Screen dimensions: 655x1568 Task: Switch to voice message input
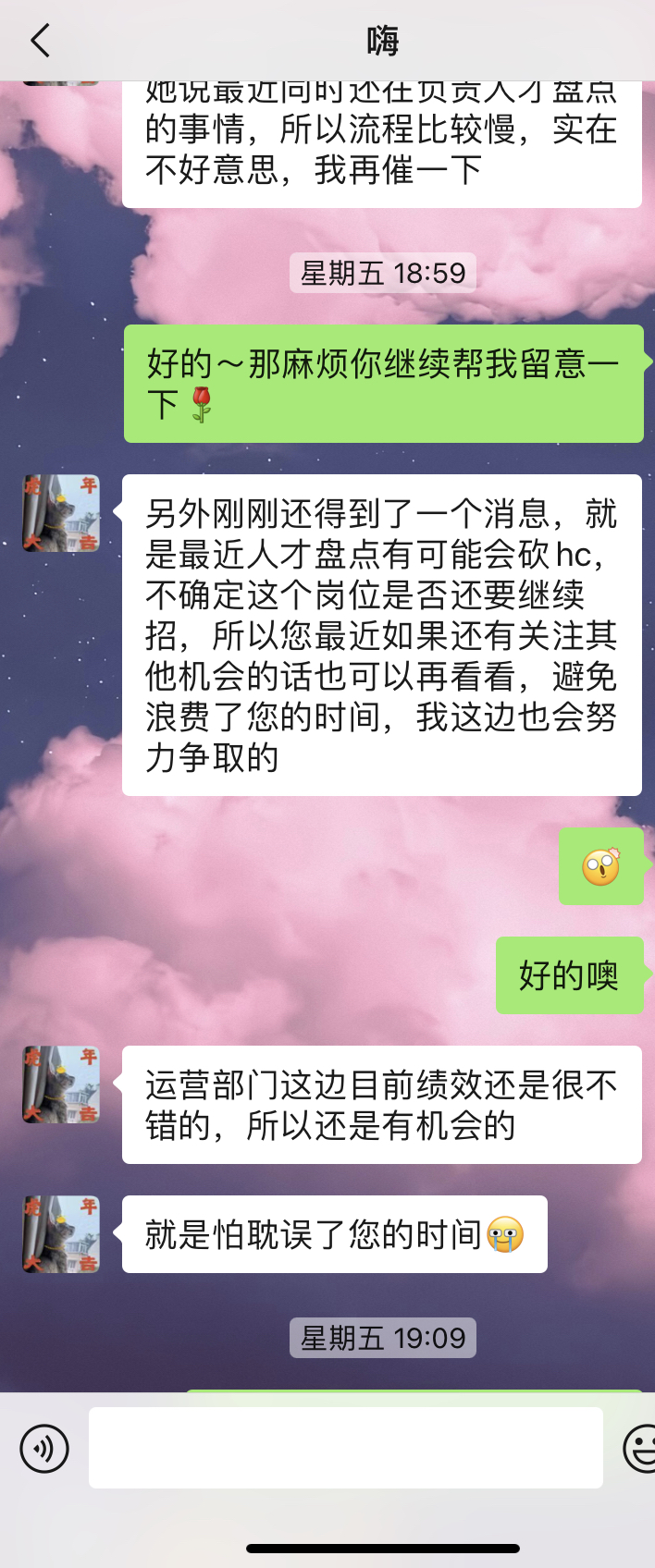point(44,1448)
